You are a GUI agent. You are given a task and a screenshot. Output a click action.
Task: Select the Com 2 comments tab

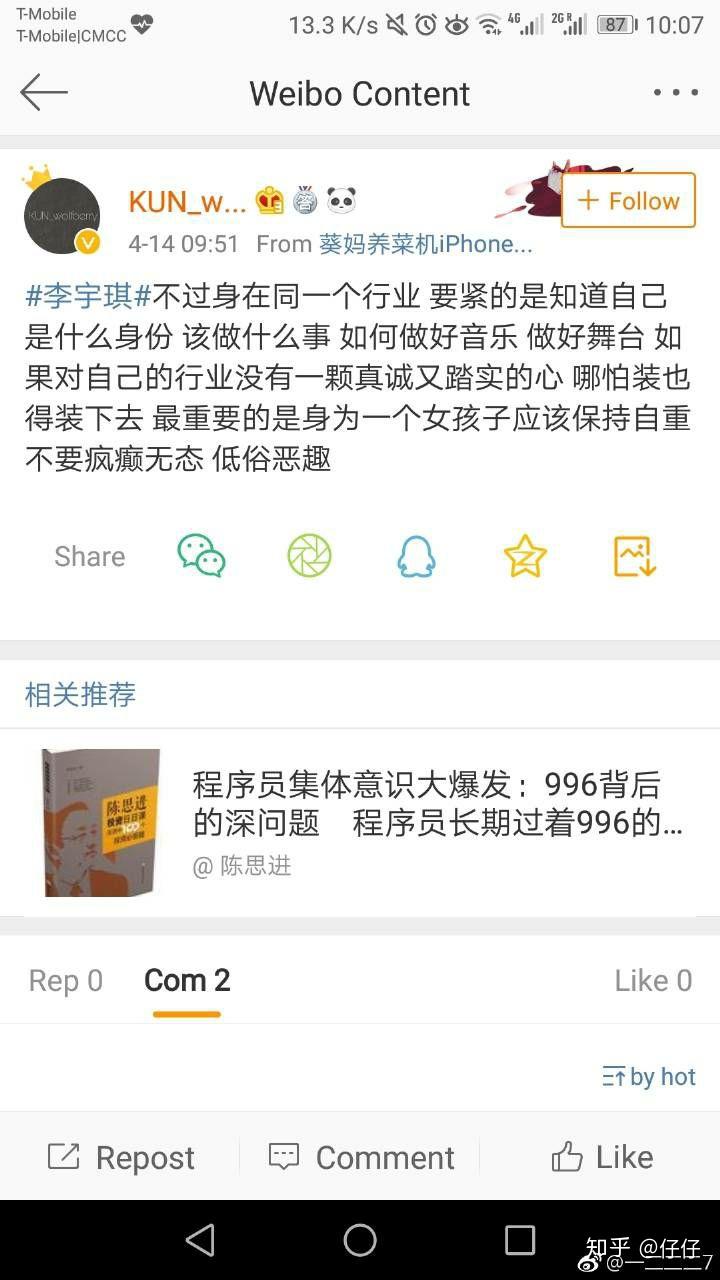pos(187,981)
